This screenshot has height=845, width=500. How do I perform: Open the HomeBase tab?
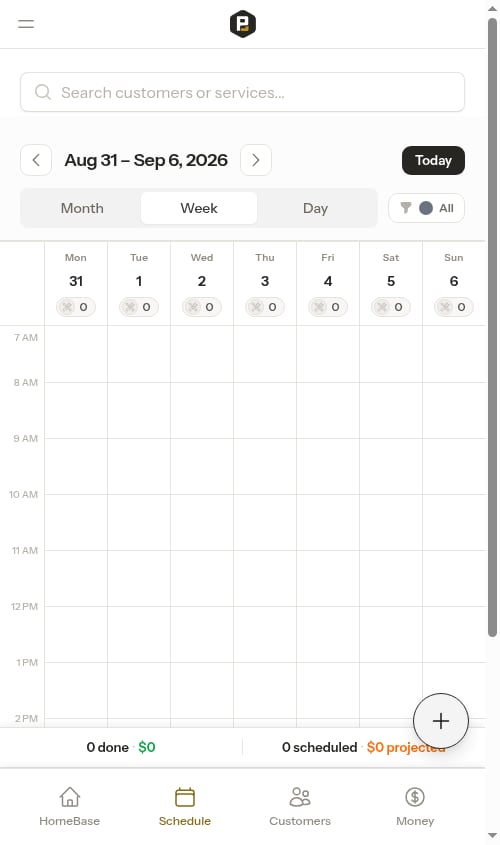point(70,807)
